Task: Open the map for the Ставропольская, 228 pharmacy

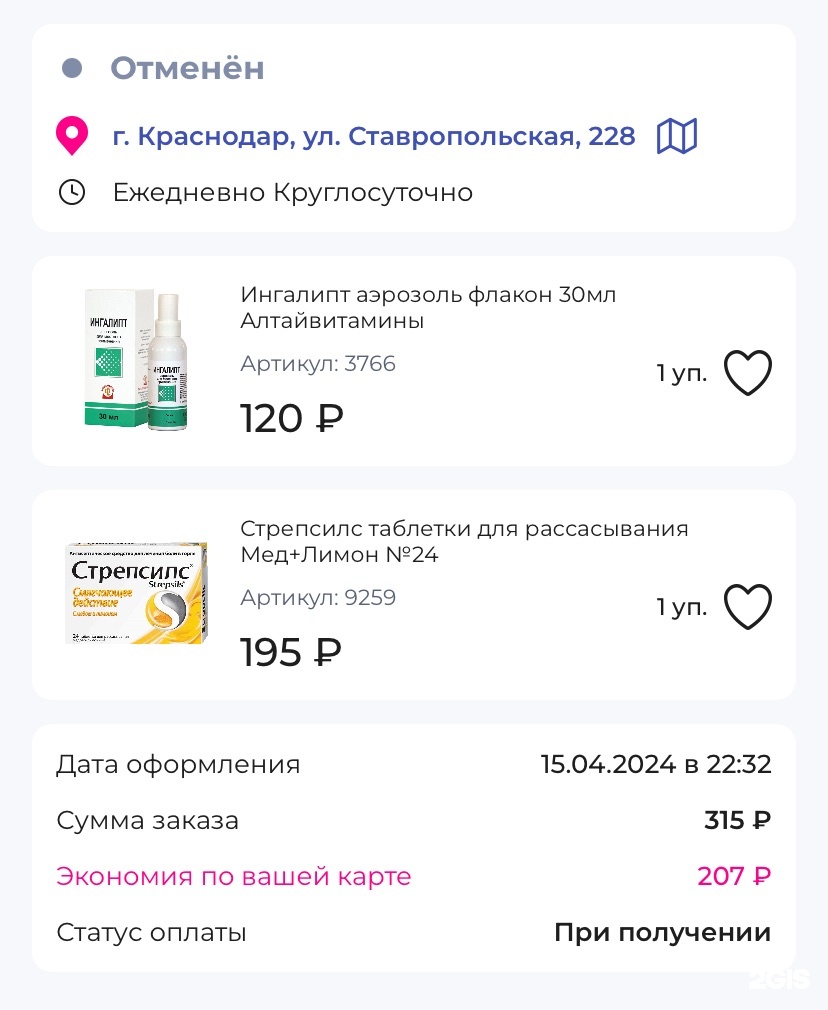Action: tap(676, 136)
